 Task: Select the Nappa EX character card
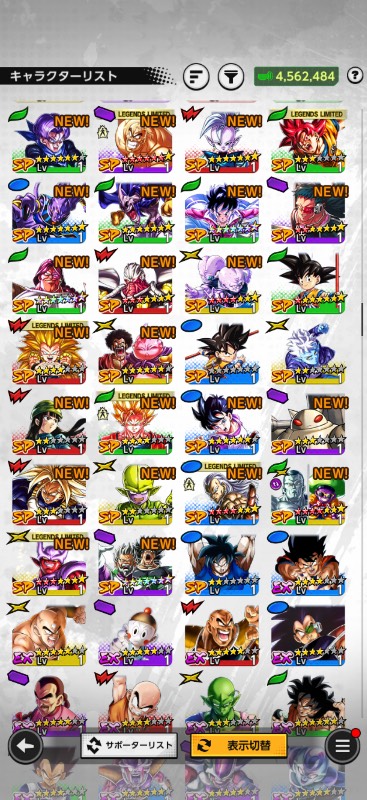tap(222, 636)
